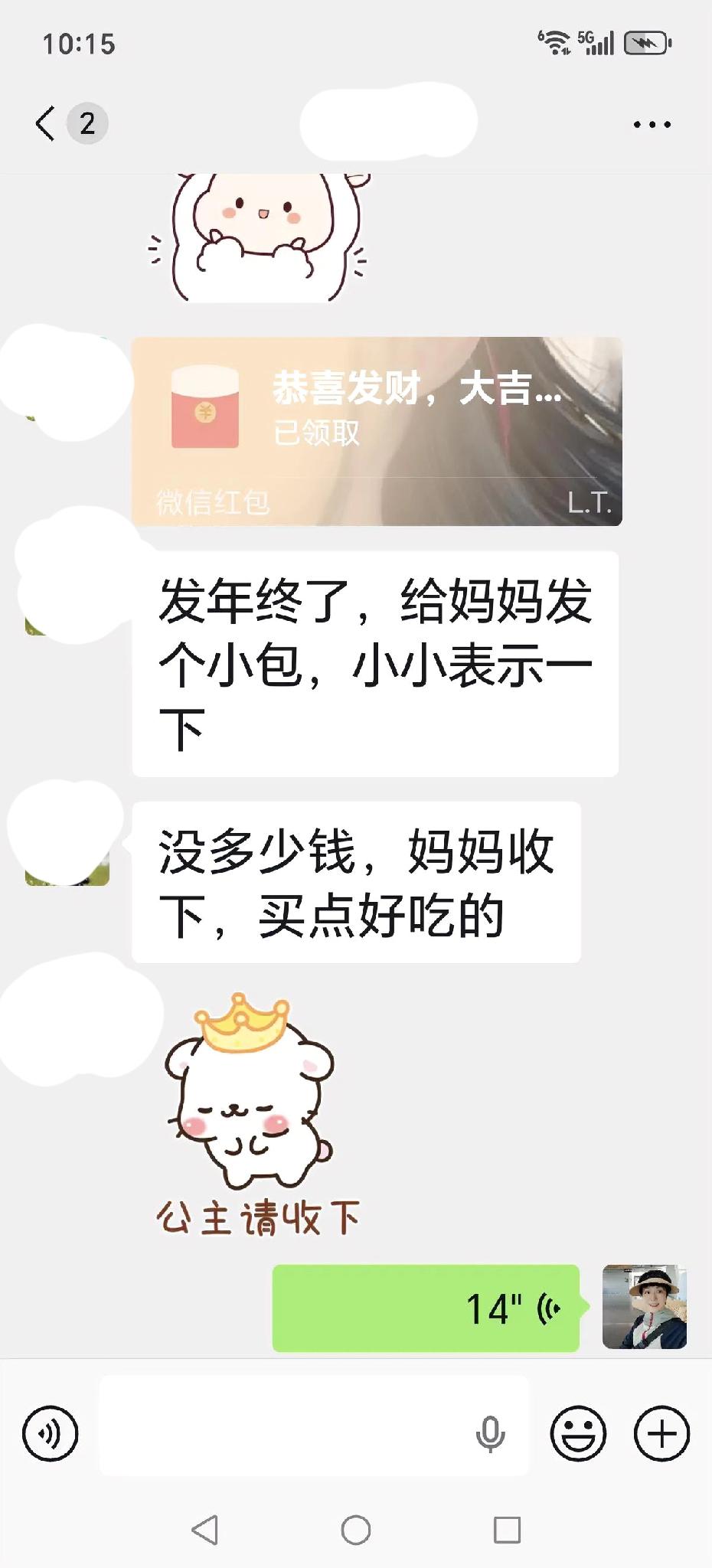The width and height of the screenshot is (712, 1568).
Task: Tap the battery indicator in status bar
Action: point(645,42)
